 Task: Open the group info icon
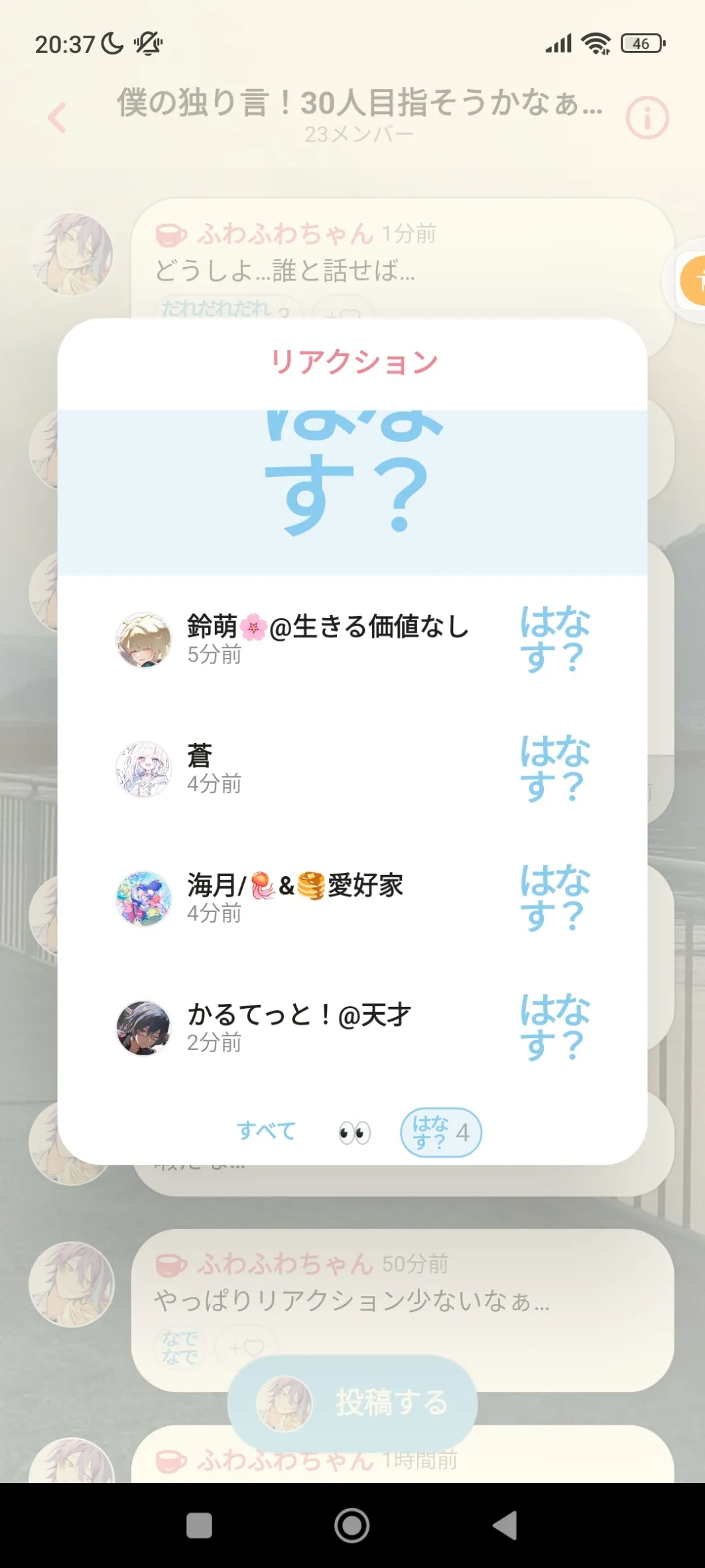pos(647,118)
